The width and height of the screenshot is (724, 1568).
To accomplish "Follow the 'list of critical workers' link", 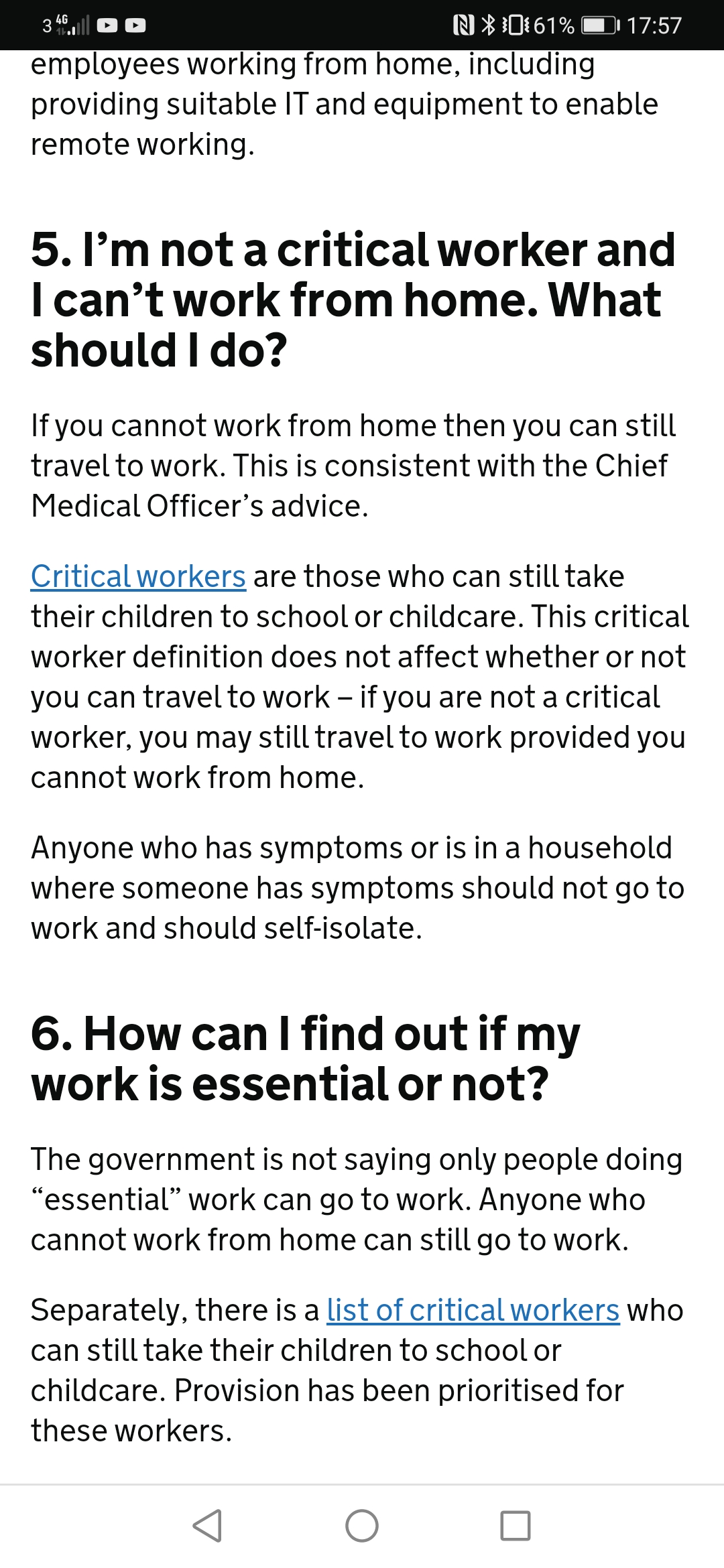I will [473, 1310].
